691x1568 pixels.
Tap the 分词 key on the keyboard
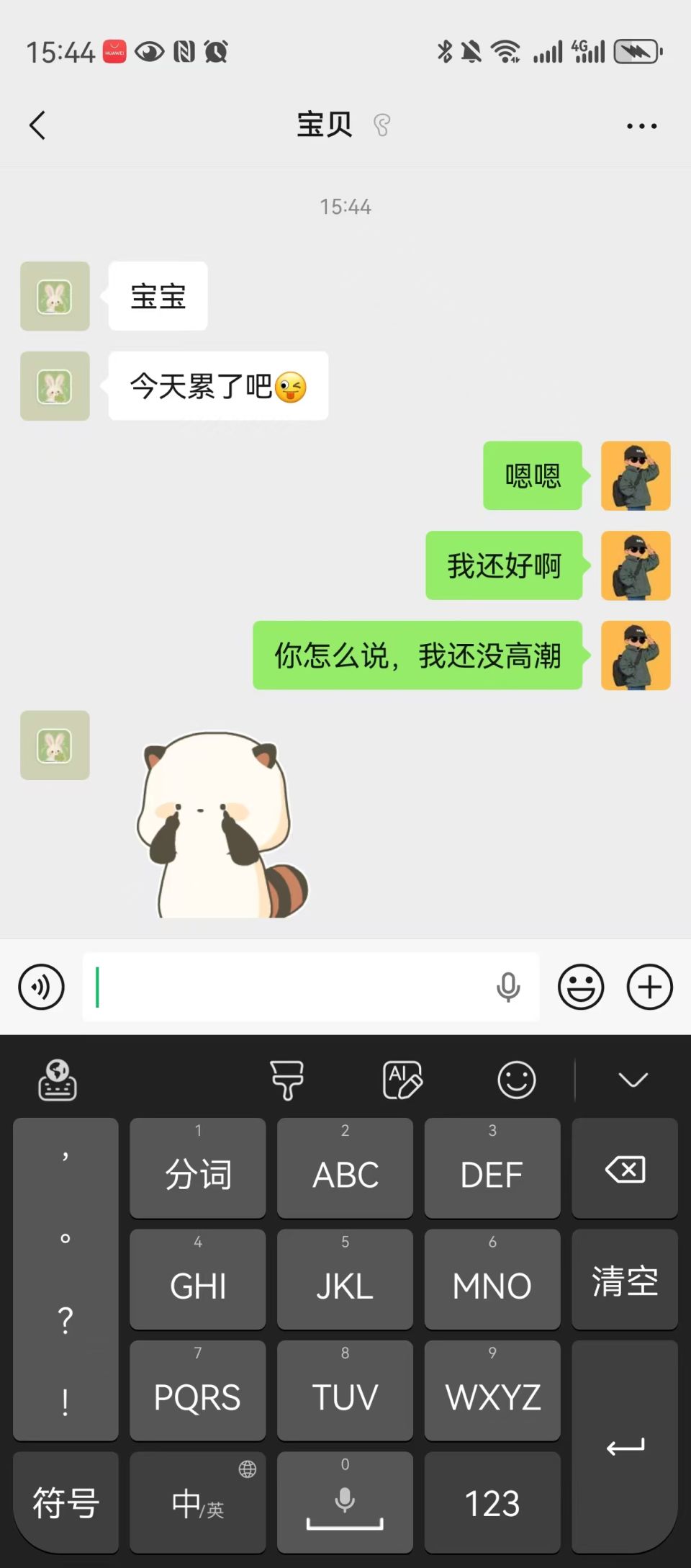[198, 1168]
